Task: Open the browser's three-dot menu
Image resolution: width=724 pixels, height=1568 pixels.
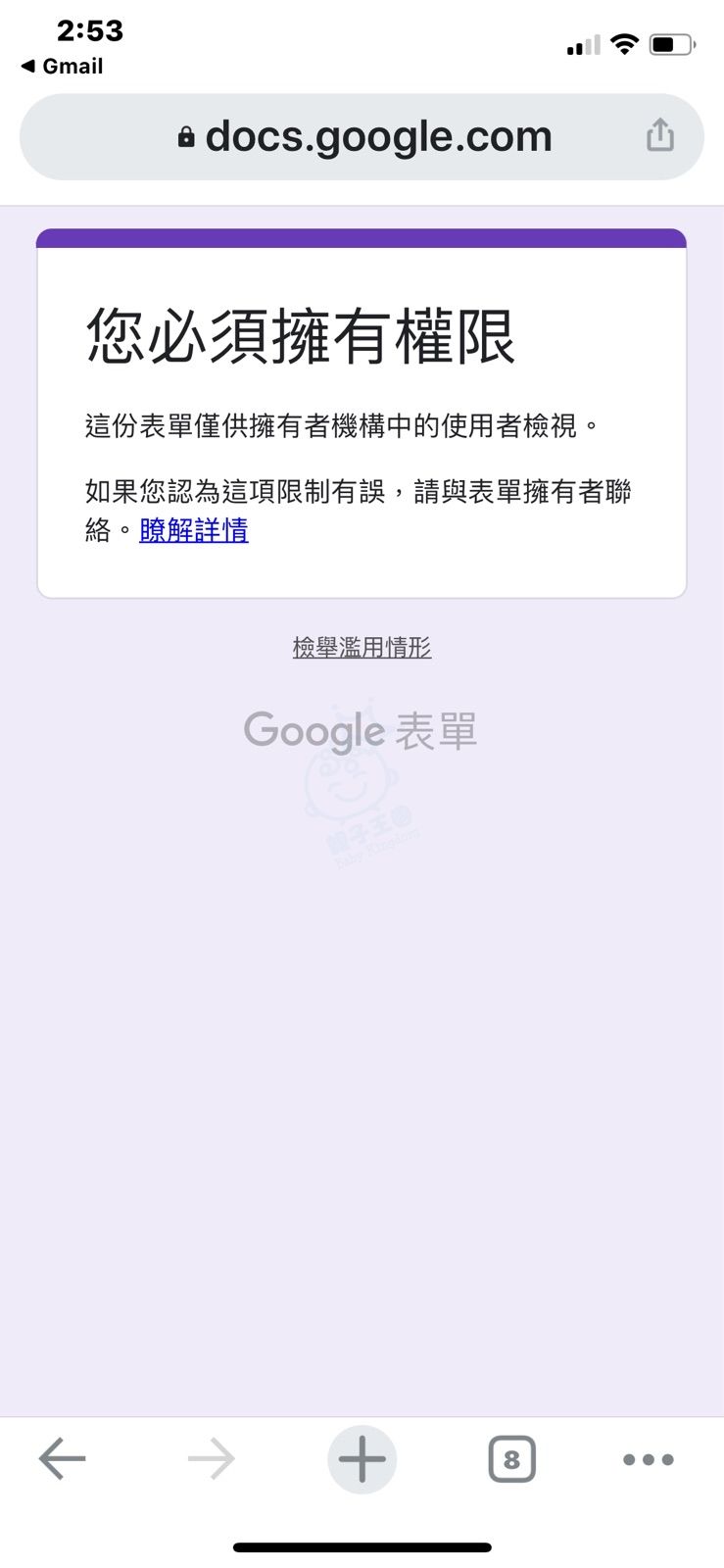Action: click(648, 1459)
